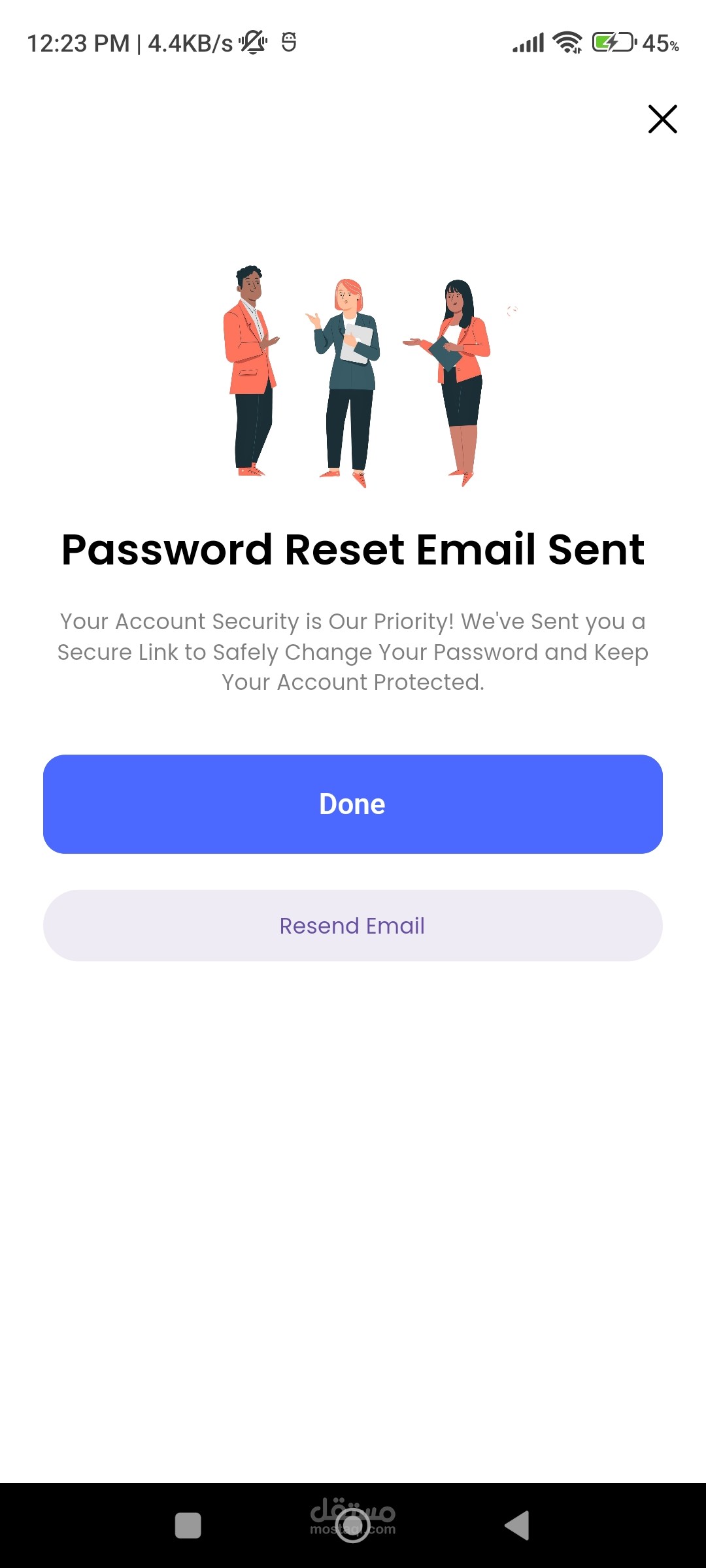This screenshot has width=706, height=1568.
Task: Open recent apps from navigation bar
Action: coord(188,1526)
